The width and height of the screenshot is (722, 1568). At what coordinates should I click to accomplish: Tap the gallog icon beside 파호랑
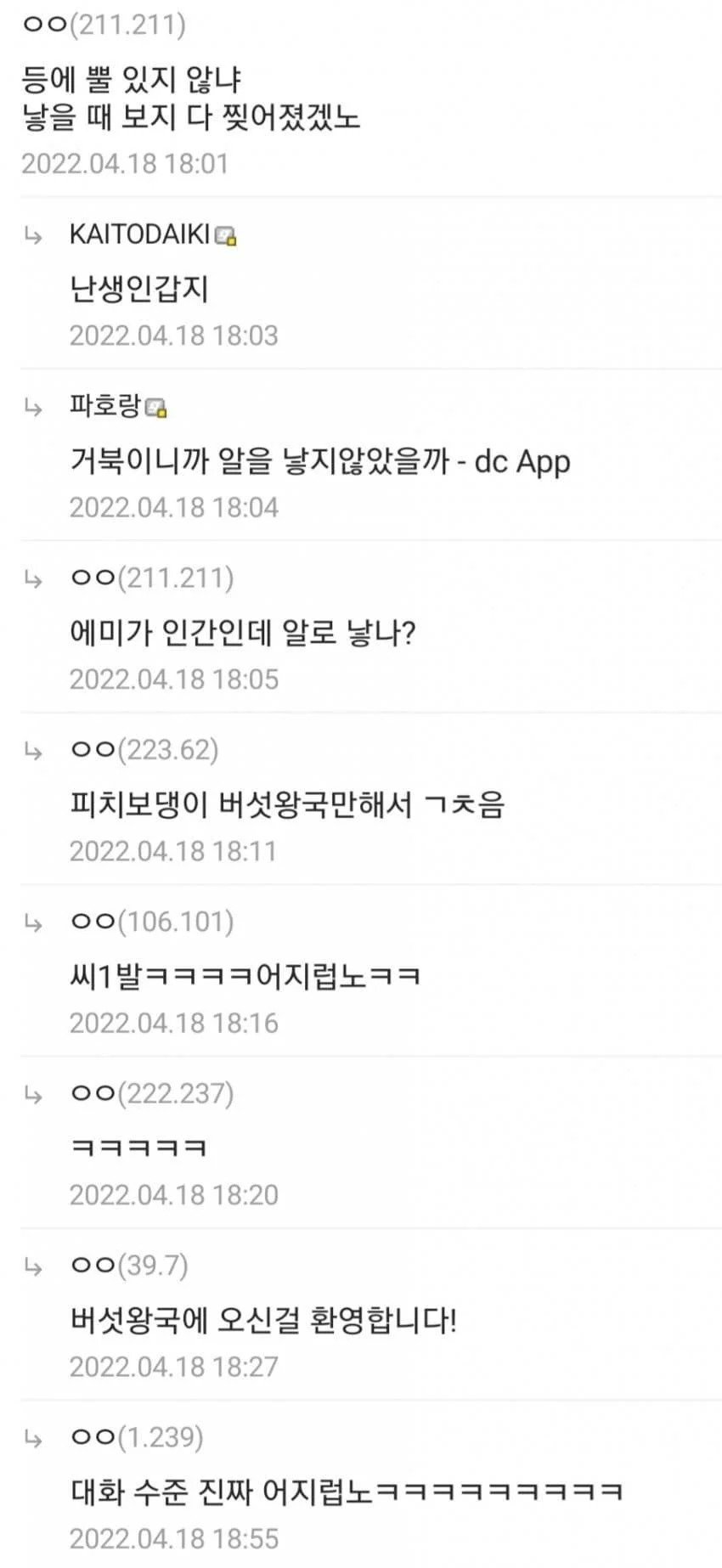click(156, 410)
